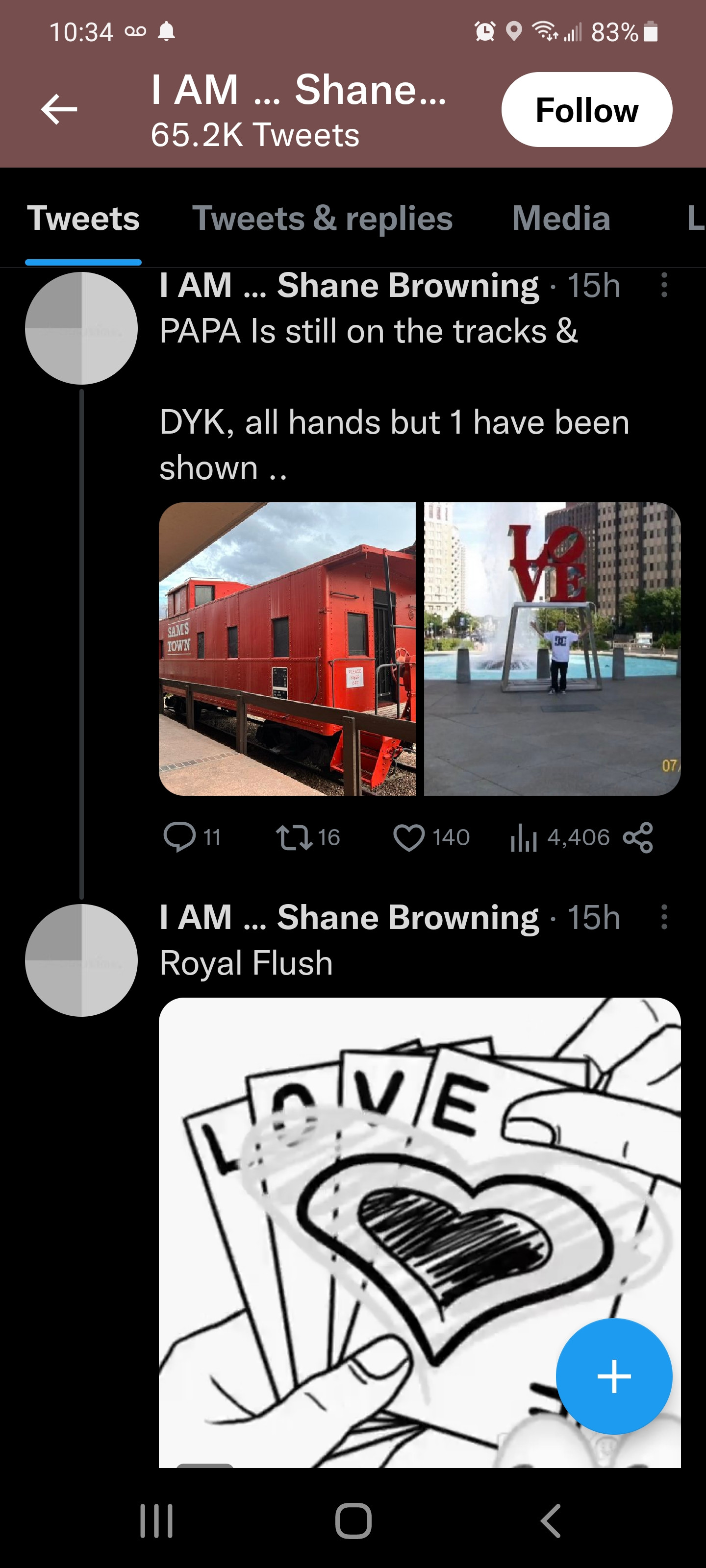Retweet the PAPA tracks tweet
Image resolution: width=706 pixels, height=1568 pixels.
tap(294, 837)
